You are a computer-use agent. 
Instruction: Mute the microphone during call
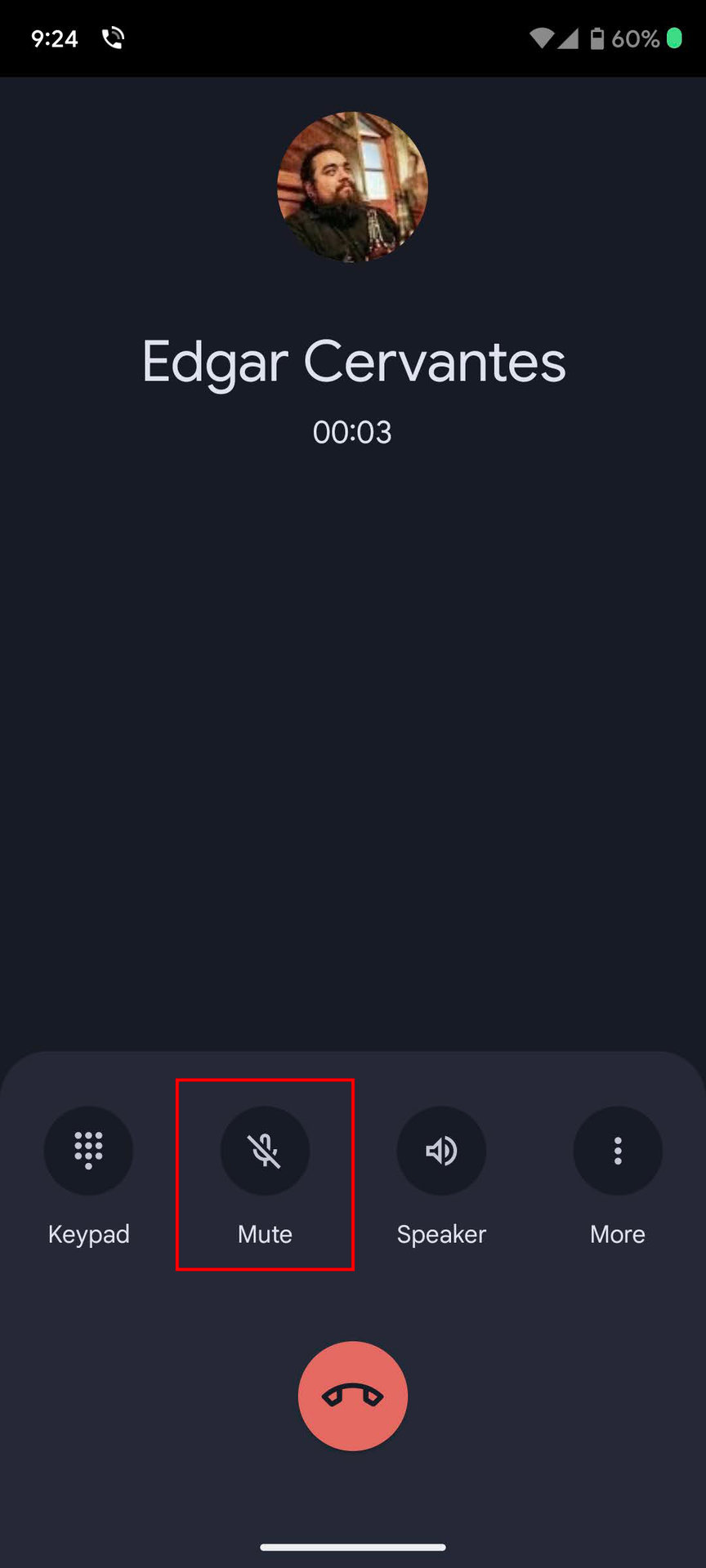click(x=265, y=1150)
